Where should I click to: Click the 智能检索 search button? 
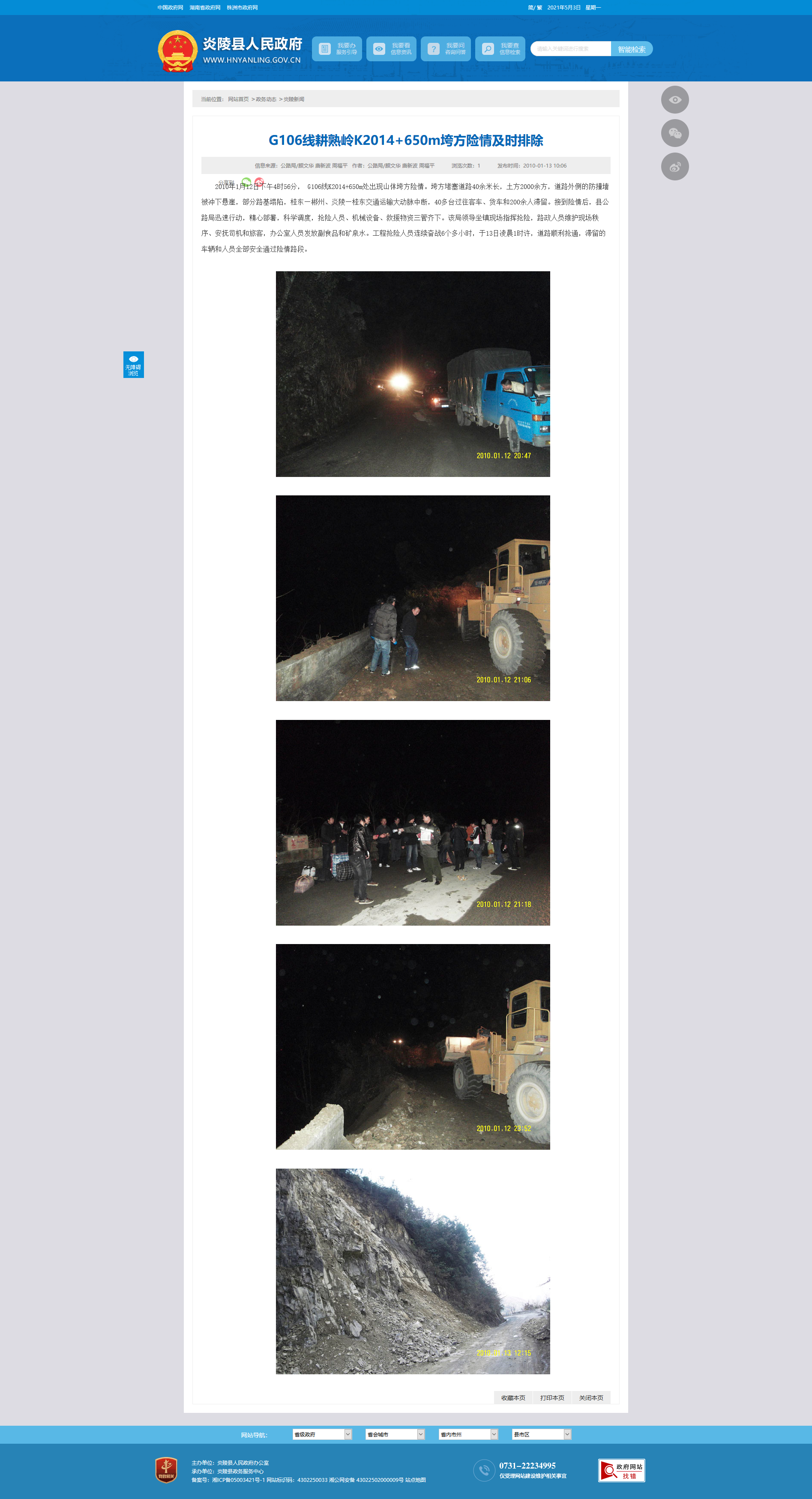coord(631,49)
